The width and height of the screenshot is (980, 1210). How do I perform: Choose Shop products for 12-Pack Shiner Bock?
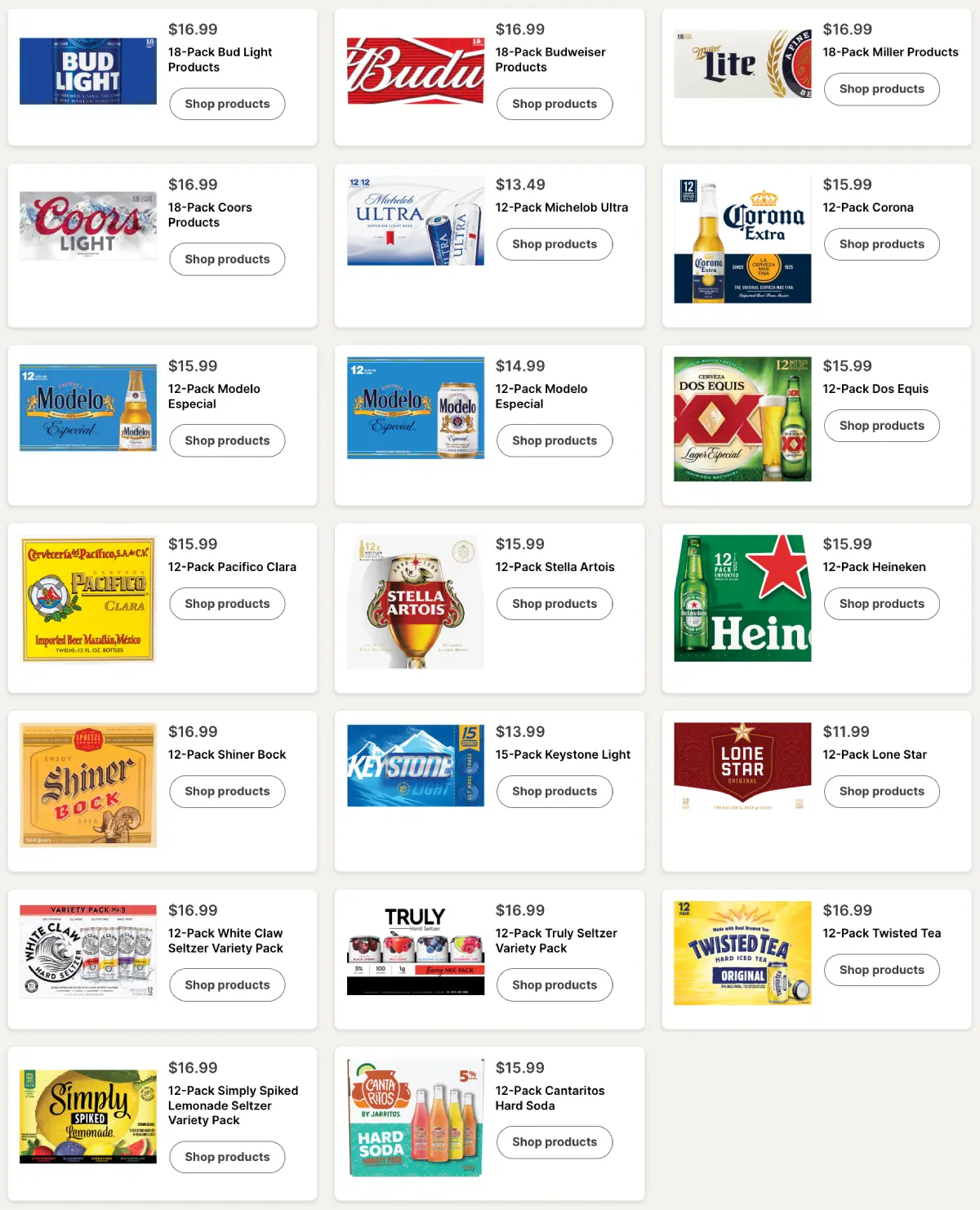point(227,792)
